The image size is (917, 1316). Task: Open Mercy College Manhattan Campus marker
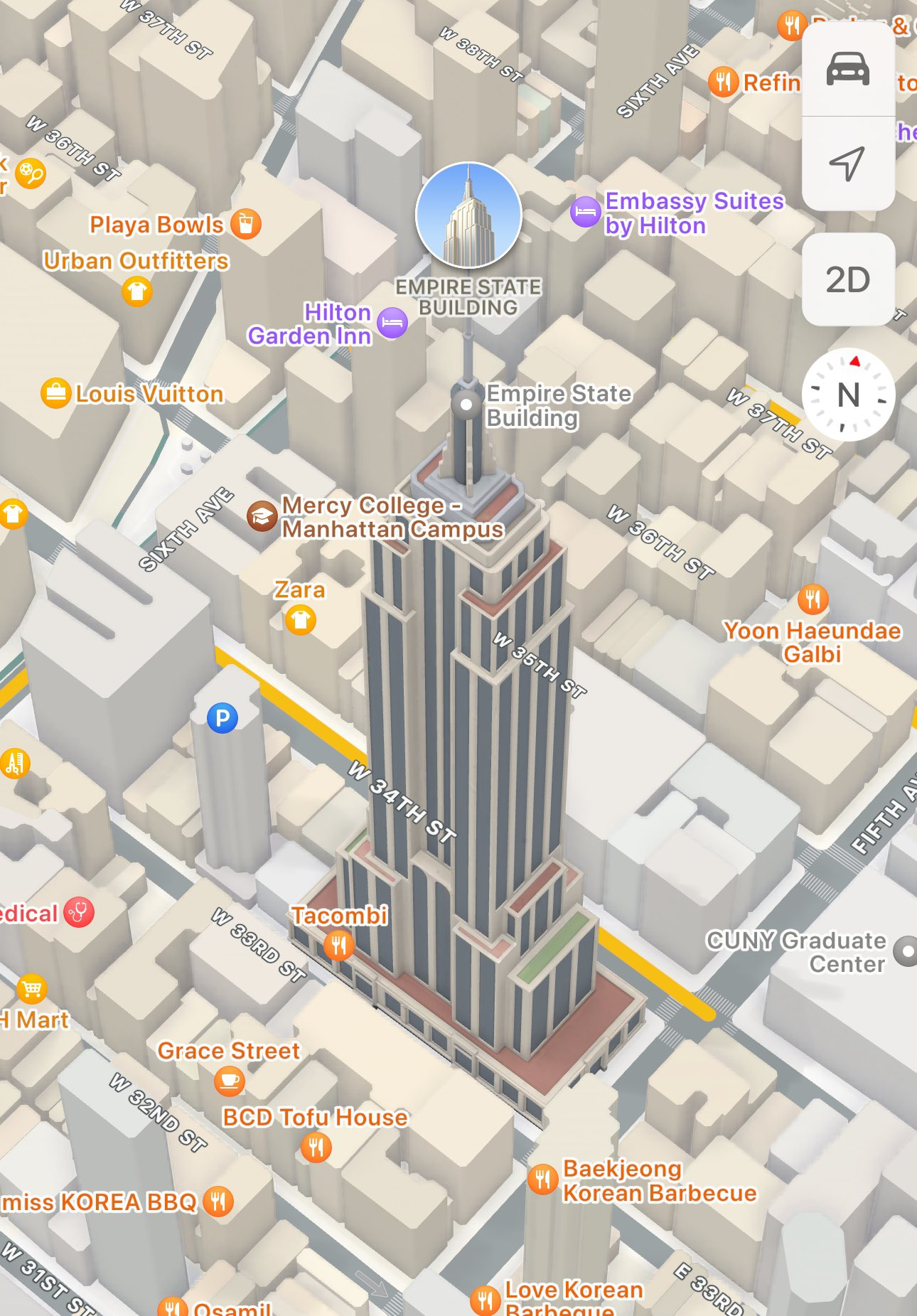[x=262, y=516]
